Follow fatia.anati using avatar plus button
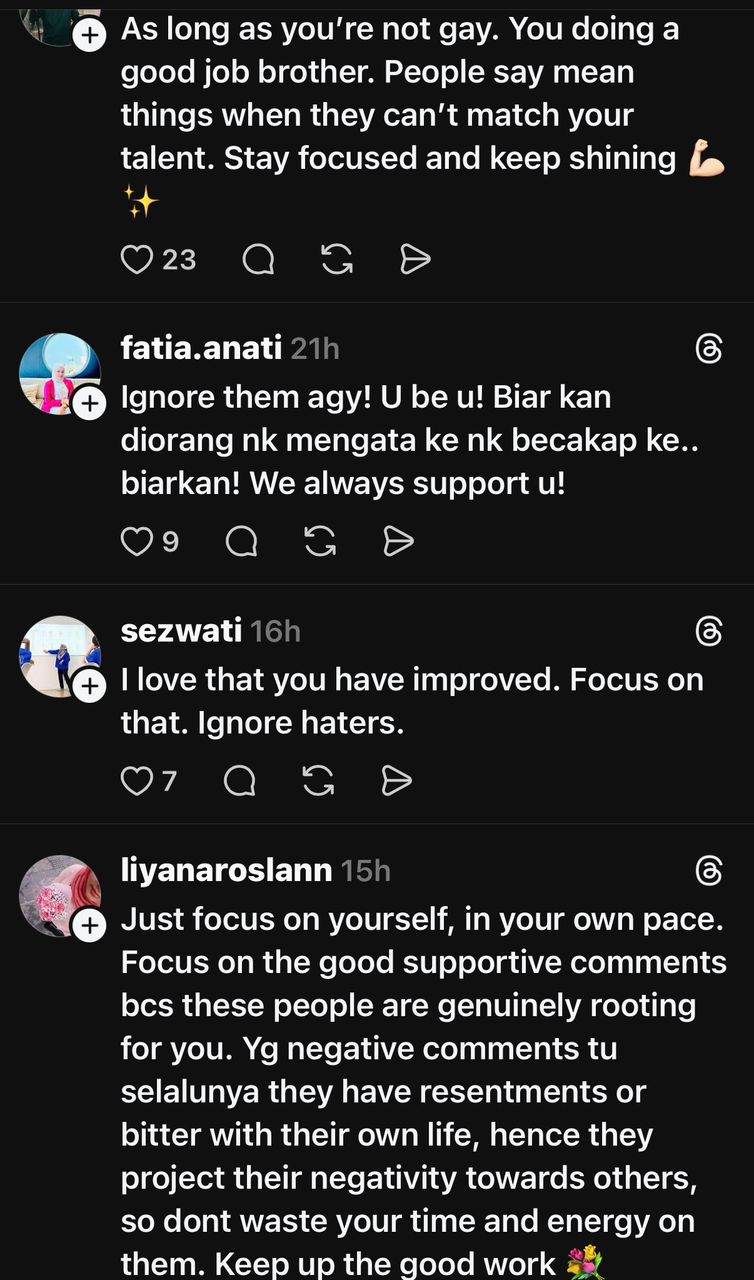This screenshot has height=1280, width=754. [x=89, y=403]
